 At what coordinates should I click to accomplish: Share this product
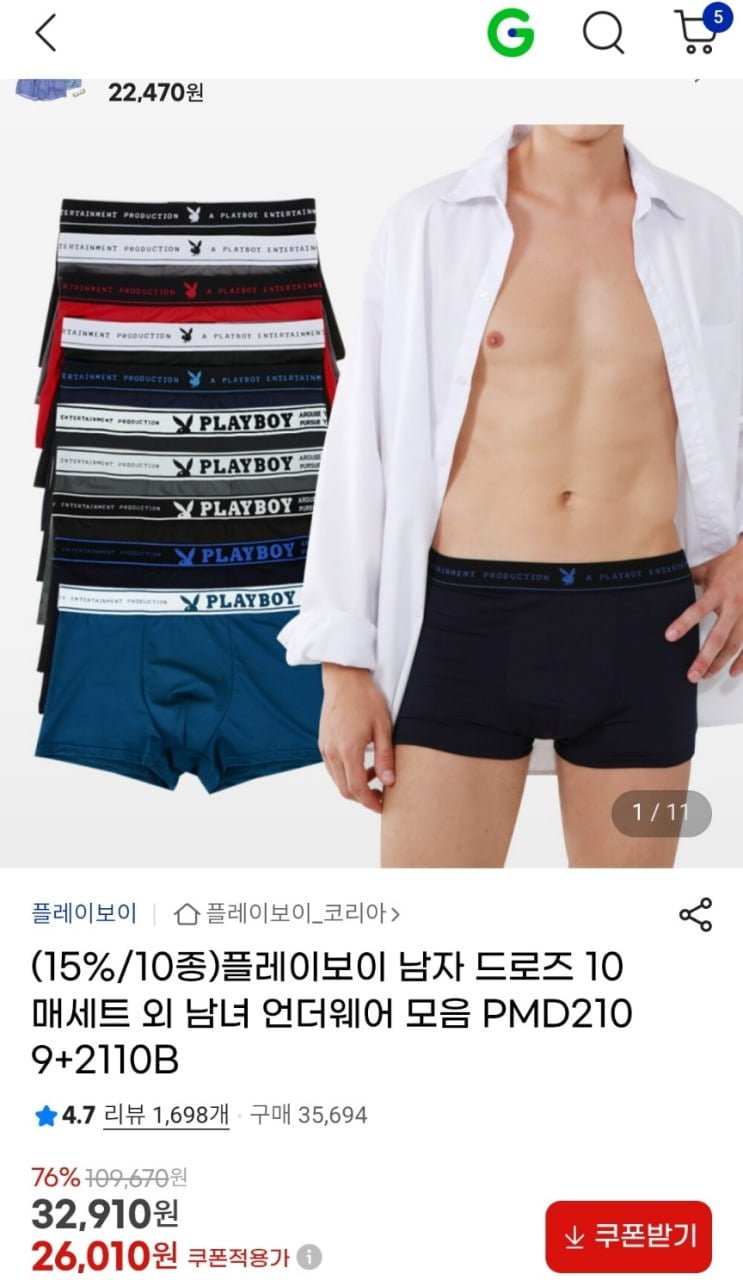click(x=695, y=914)
